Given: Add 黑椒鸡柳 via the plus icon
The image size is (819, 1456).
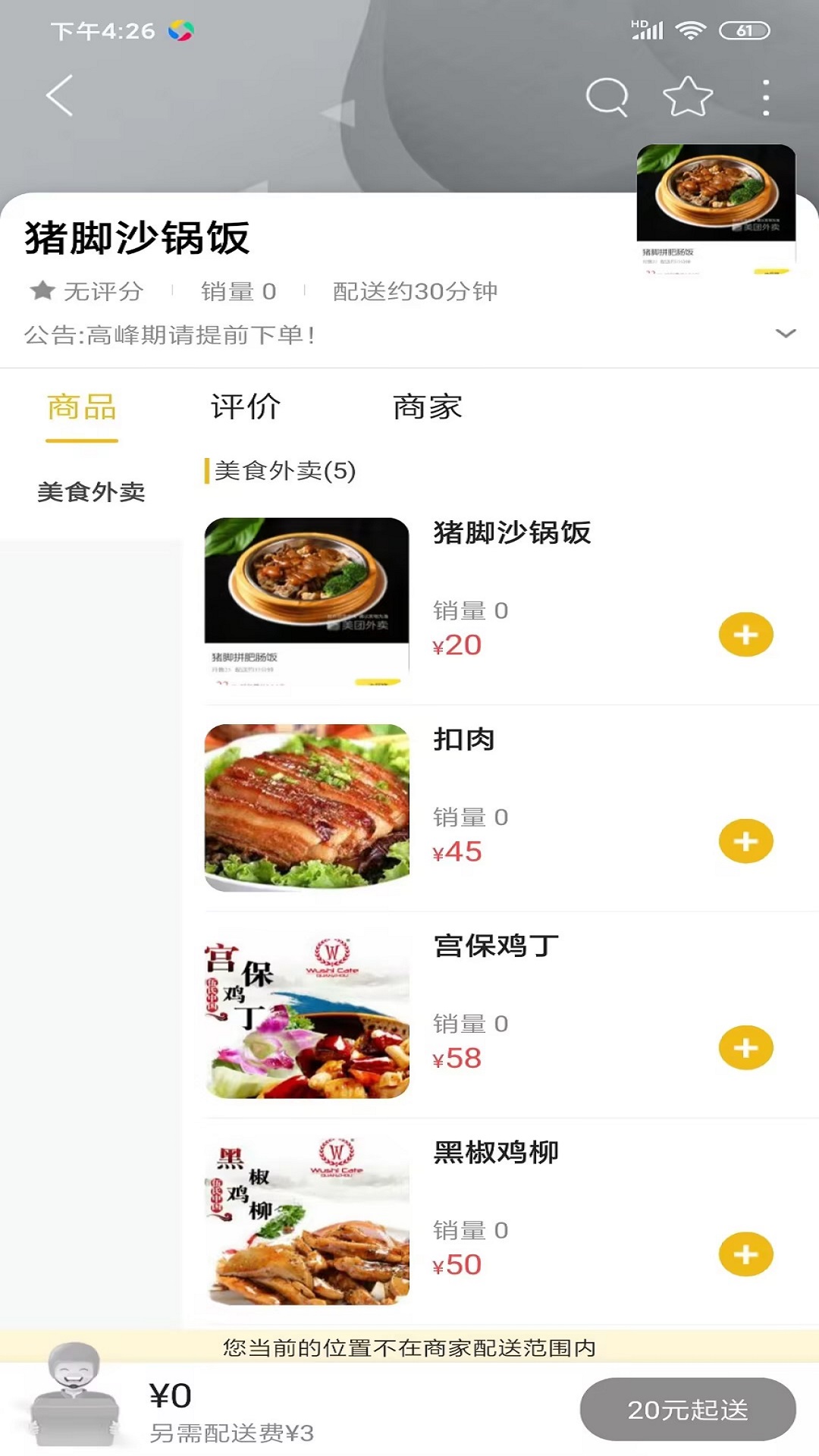Looking at the screenshot, I should 746,1253.
